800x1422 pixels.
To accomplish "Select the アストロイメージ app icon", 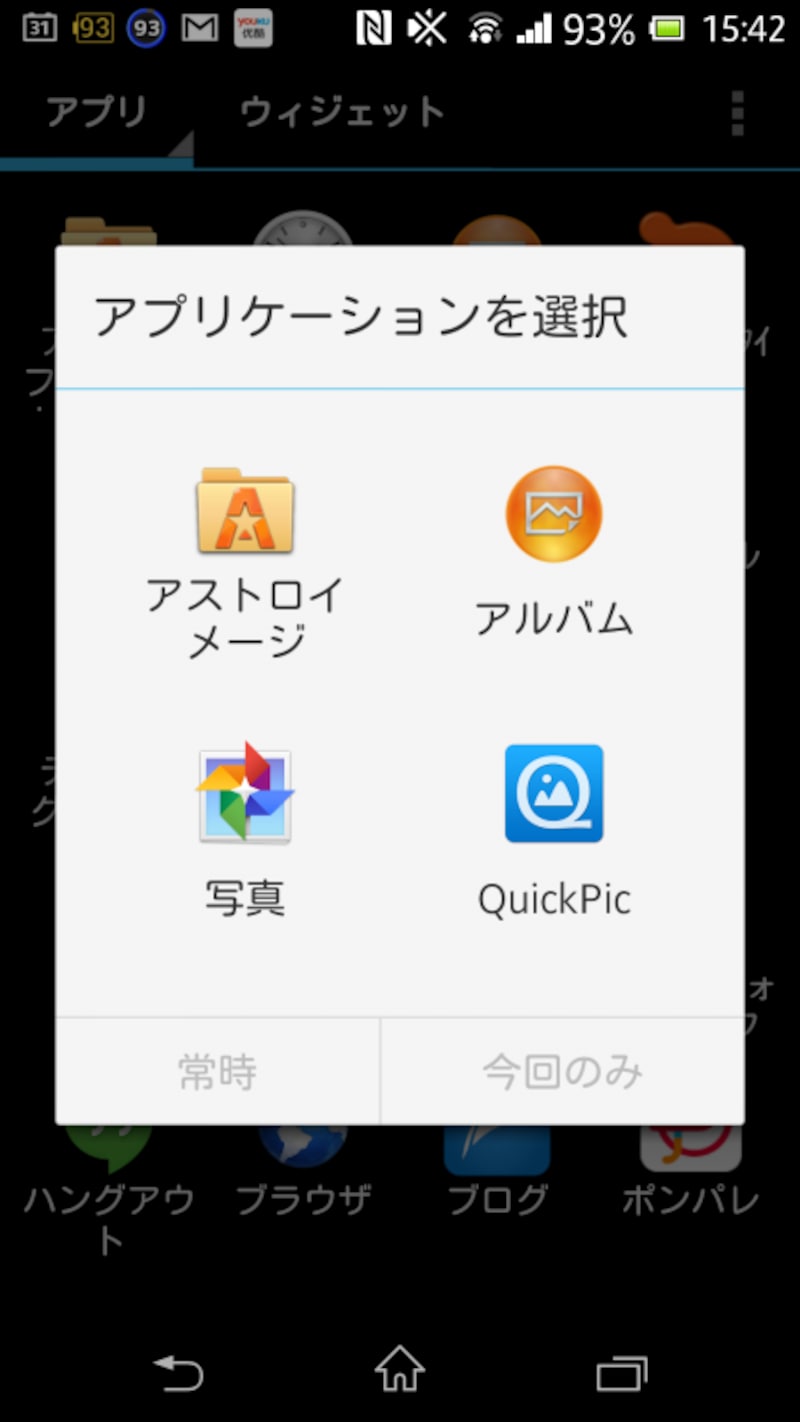I will click(246, 513).
